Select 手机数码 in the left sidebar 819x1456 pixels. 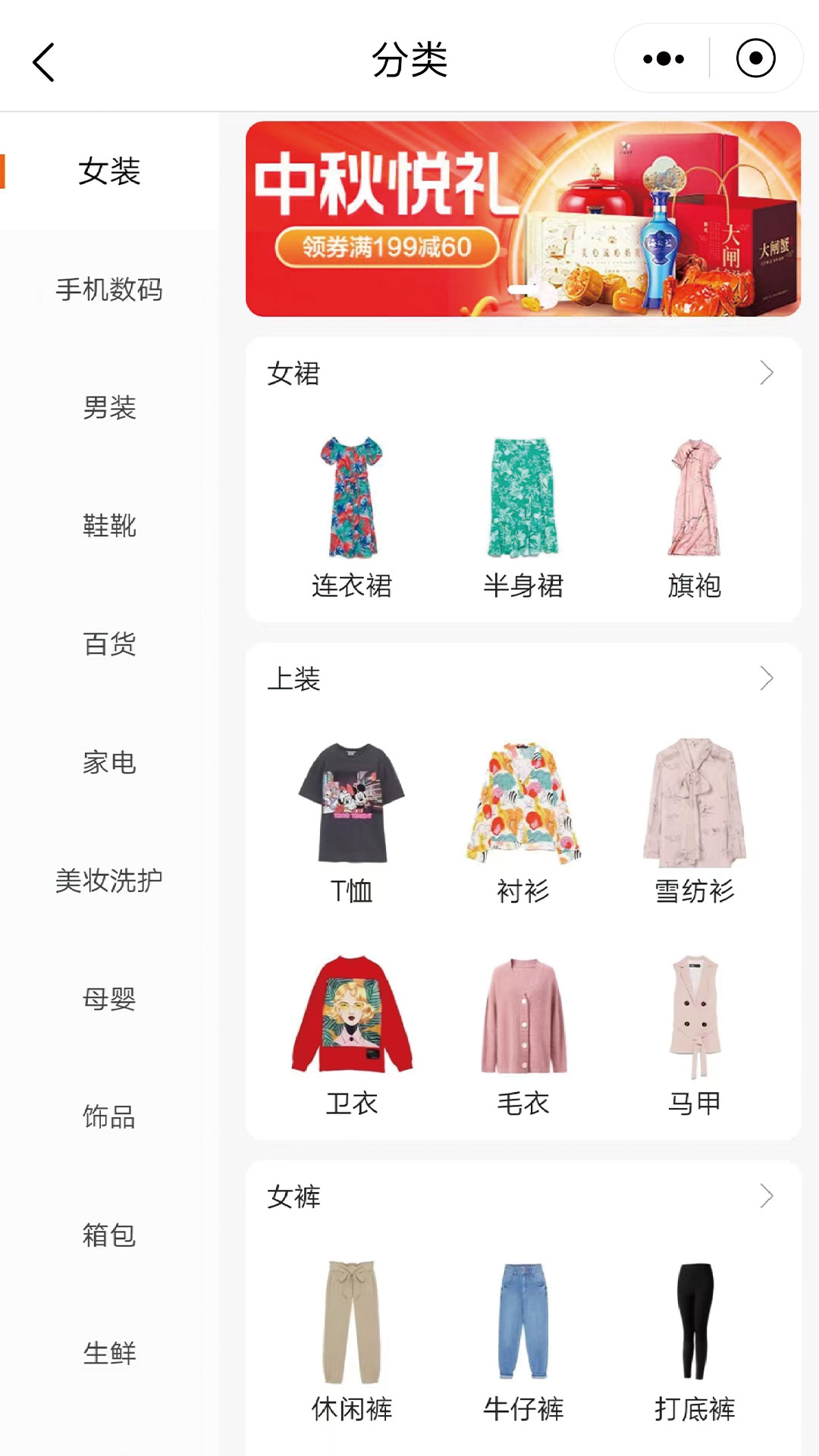tap(108, 290)
